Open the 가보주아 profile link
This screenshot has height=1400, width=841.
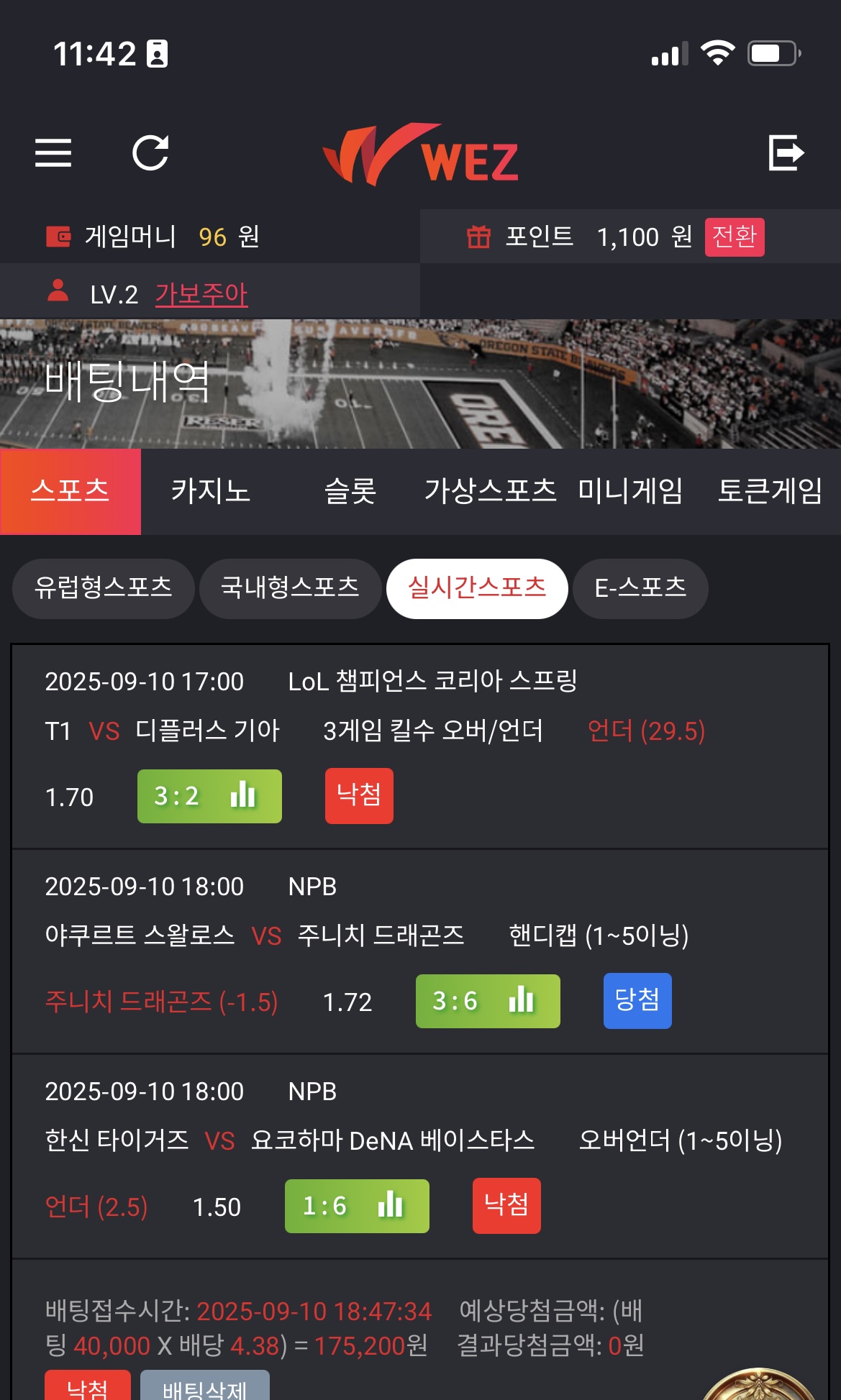point(201,294)
